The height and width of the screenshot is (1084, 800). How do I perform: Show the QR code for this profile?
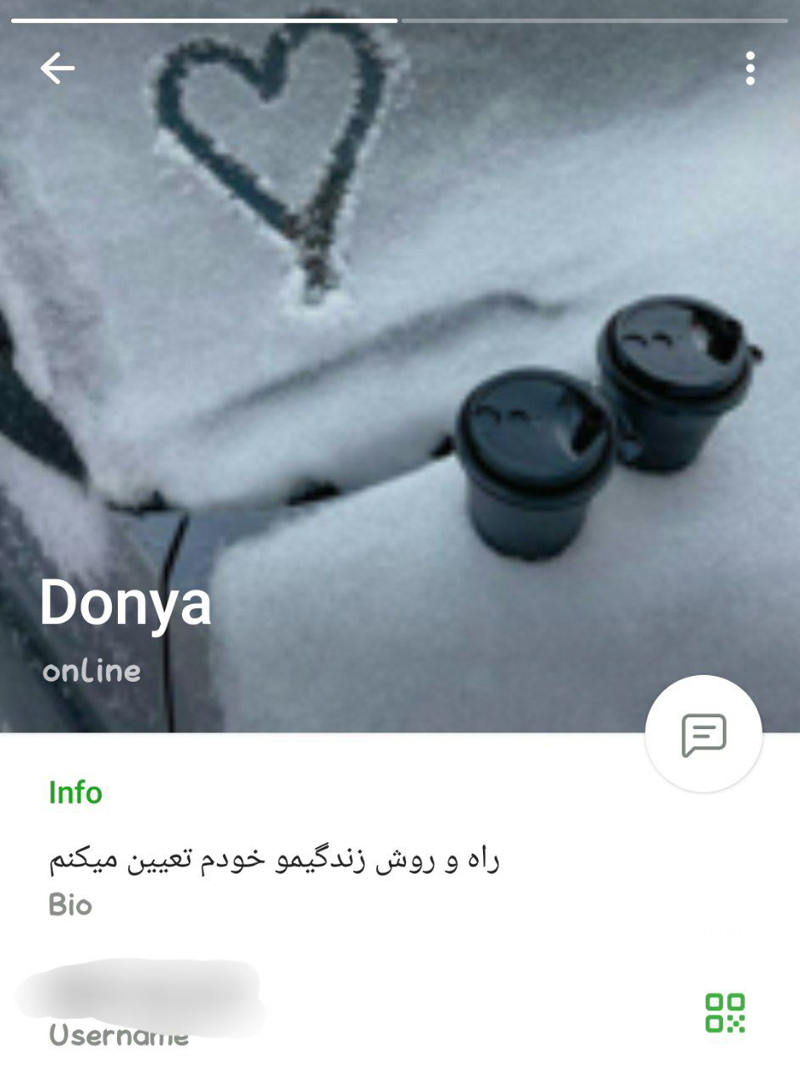click(x=725, y=1012)
